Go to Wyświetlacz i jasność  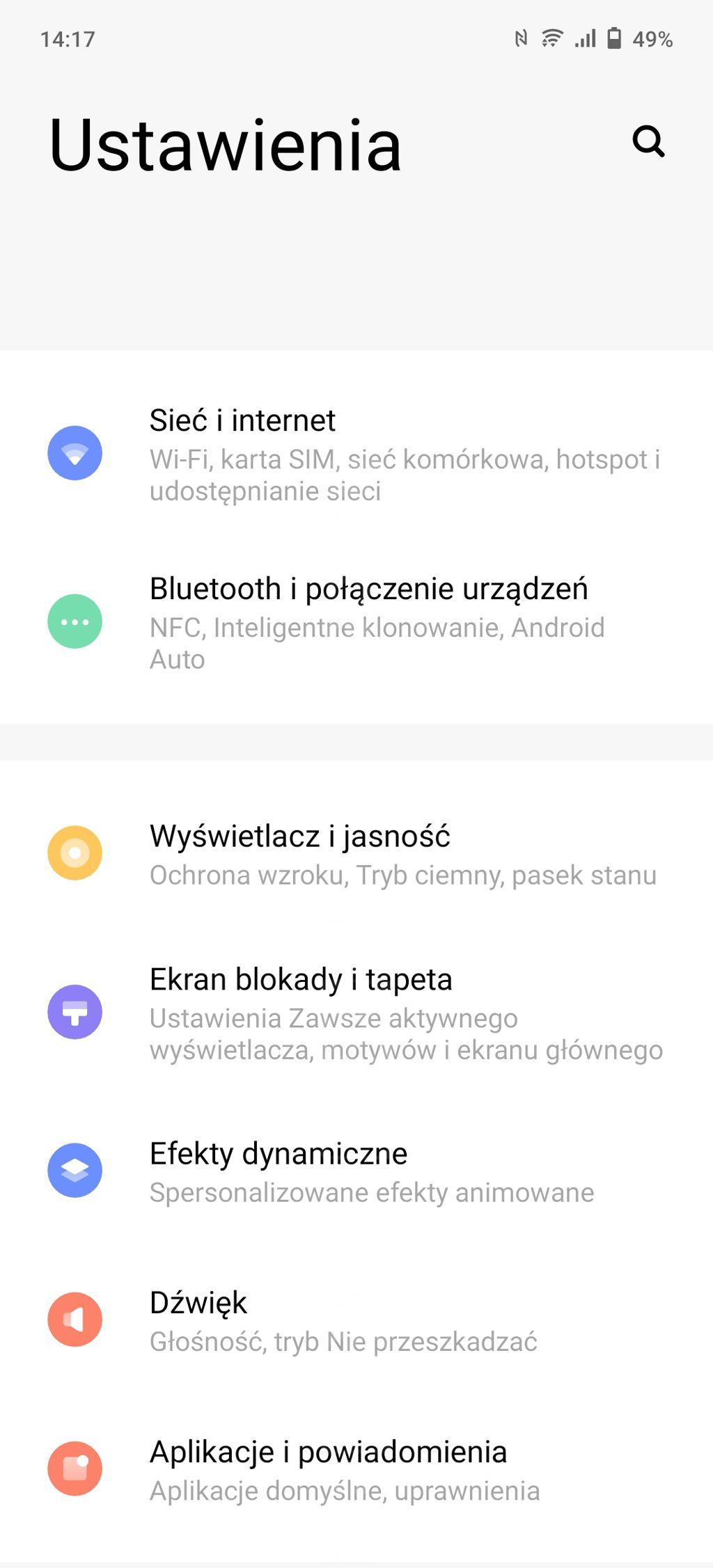click(x=356, y=854)
